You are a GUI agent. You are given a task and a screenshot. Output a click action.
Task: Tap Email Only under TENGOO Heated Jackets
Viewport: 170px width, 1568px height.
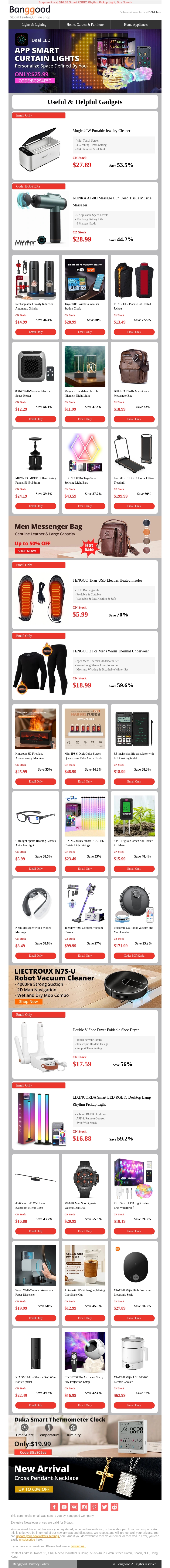134,332
